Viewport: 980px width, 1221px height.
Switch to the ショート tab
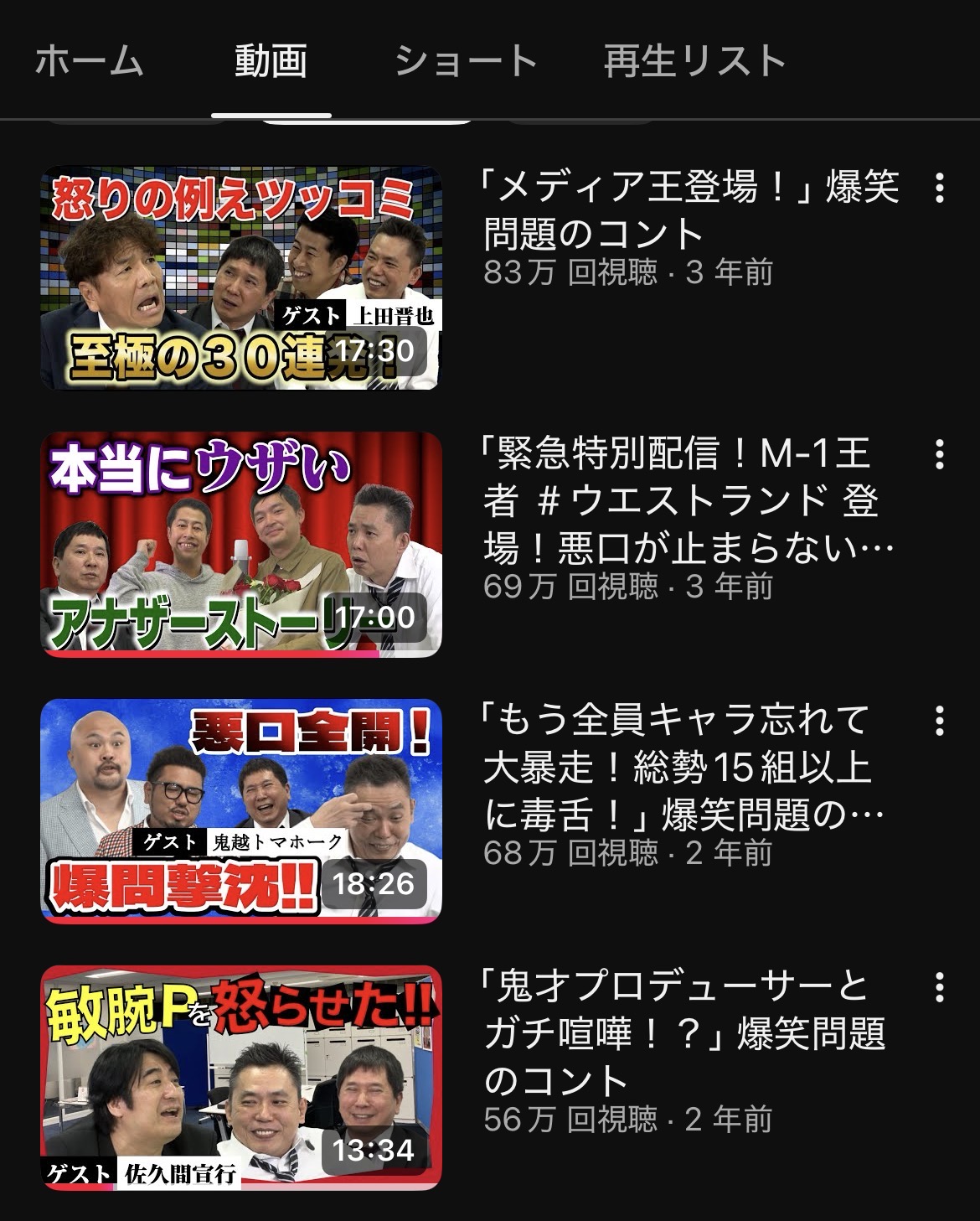click(x=466, y=62)
